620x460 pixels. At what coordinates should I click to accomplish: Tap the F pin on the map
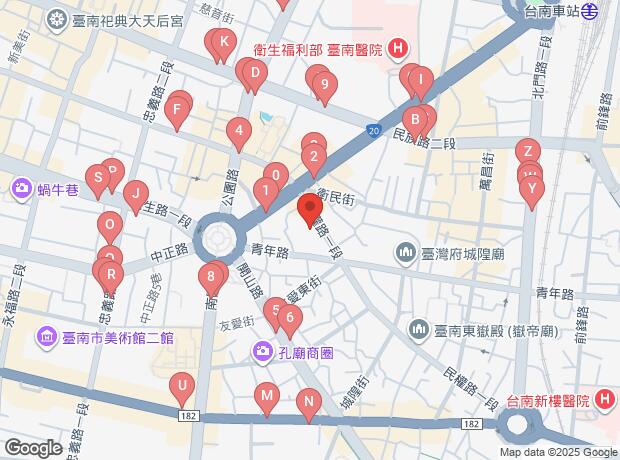(177, 111)
